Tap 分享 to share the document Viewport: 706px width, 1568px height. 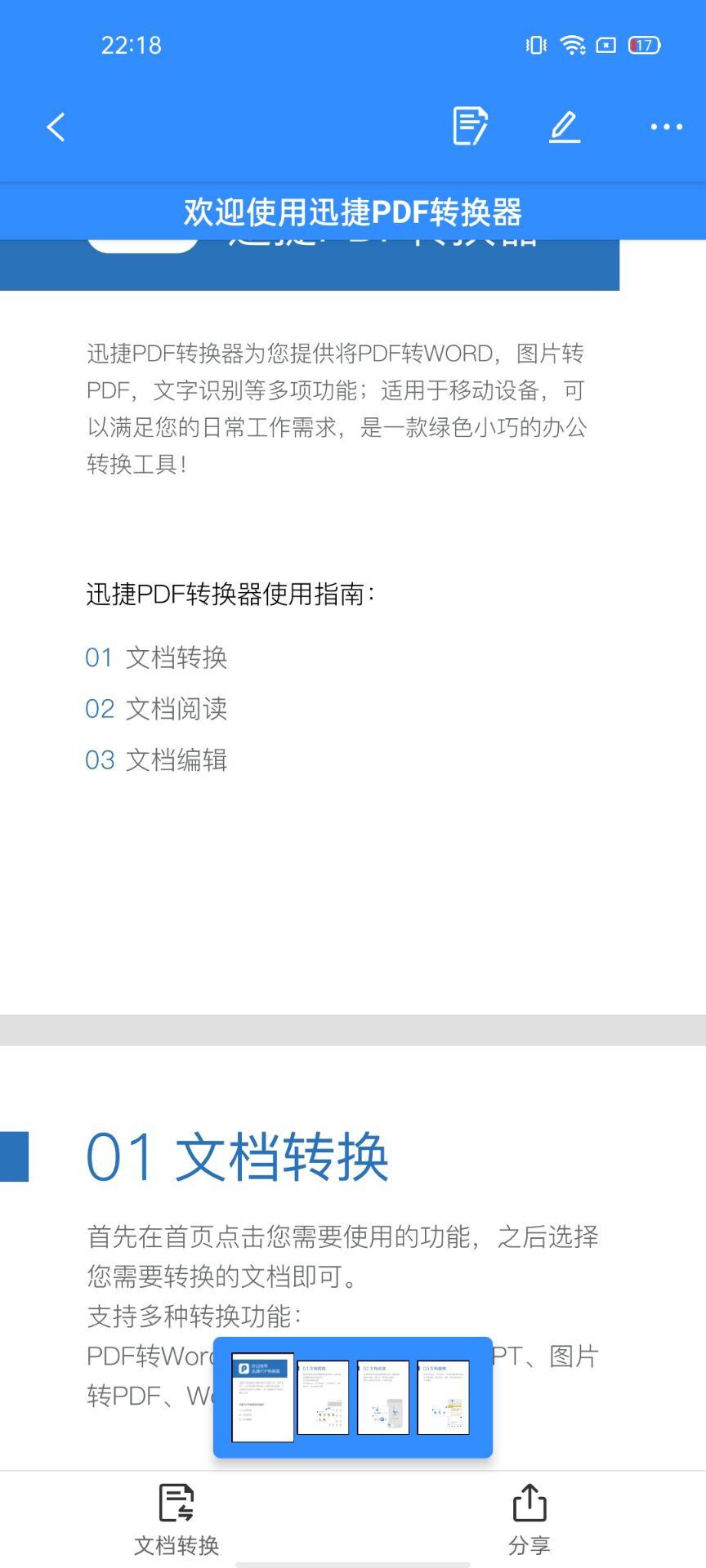click(x=529, y=1520)
